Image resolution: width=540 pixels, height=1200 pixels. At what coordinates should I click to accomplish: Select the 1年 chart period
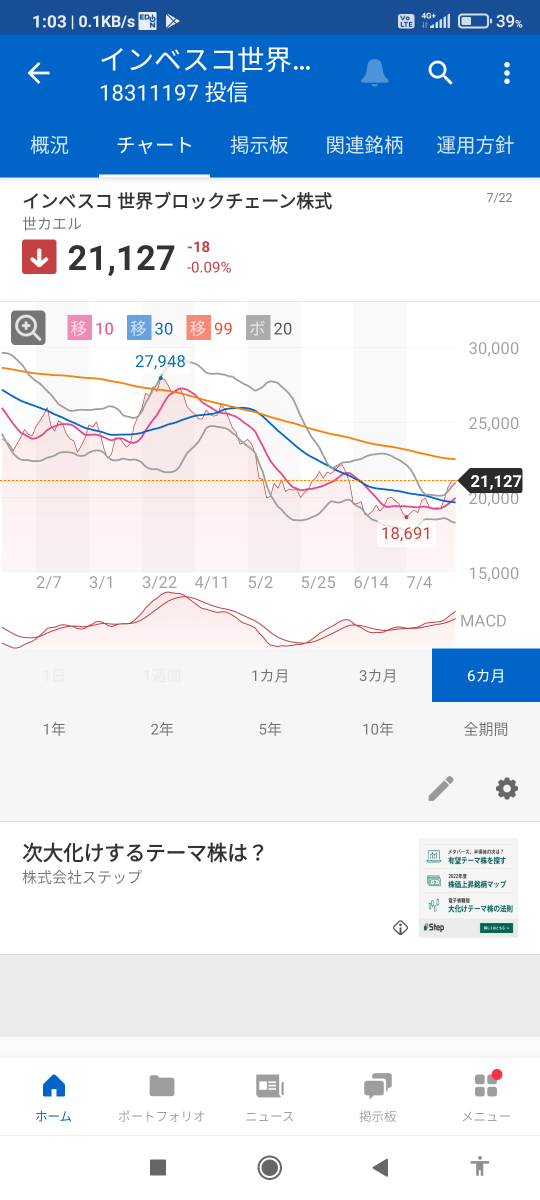point(54,729)
